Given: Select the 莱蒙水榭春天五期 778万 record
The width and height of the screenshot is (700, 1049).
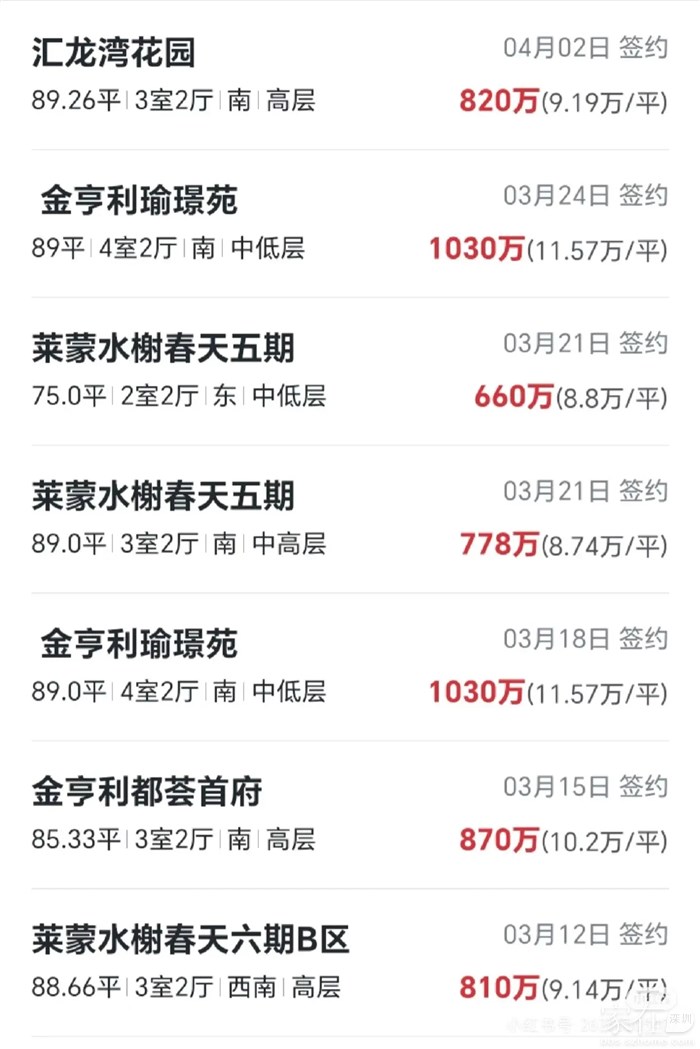Looking at the screenshot, I should click(x=349, y=519).
